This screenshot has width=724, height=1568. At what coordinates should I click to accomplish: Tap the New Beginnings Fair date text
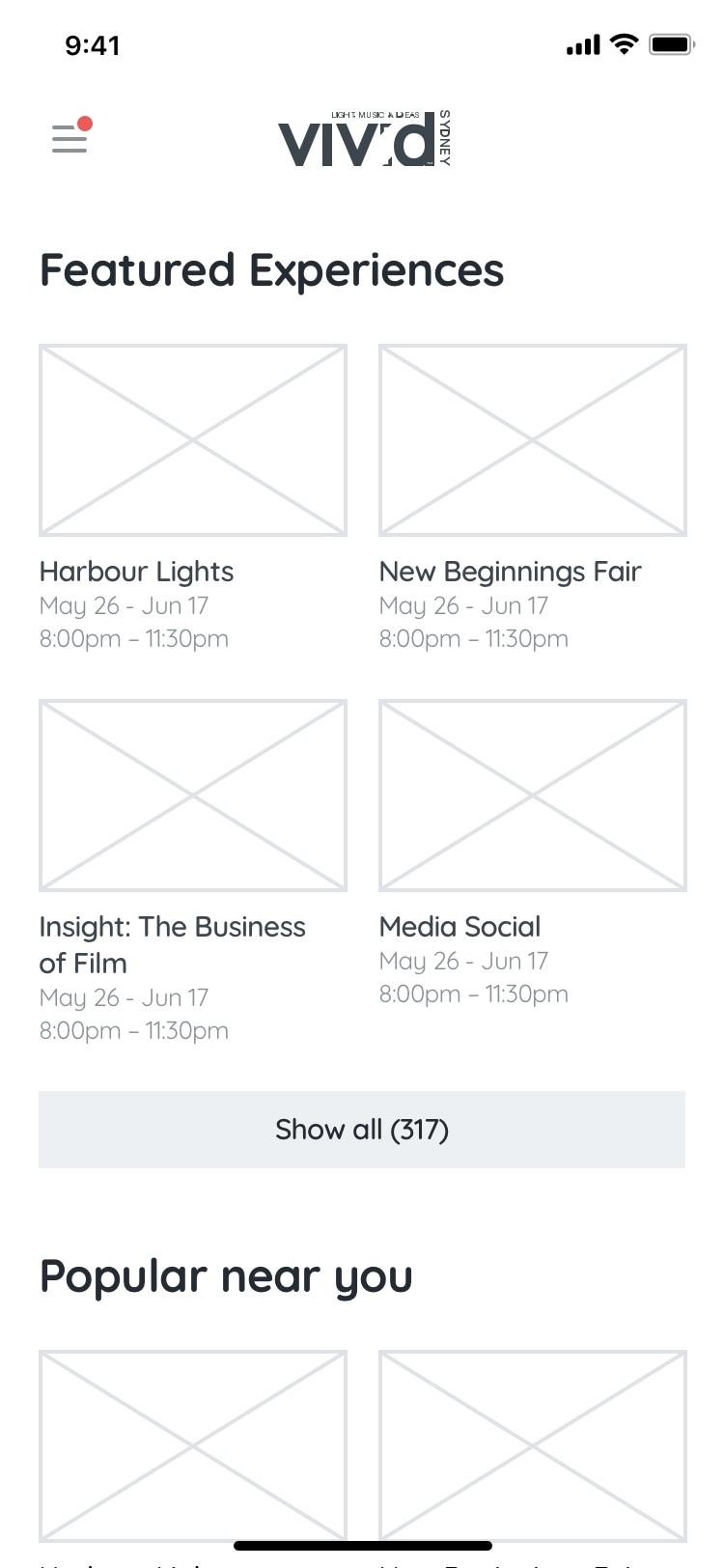(463, 605)
